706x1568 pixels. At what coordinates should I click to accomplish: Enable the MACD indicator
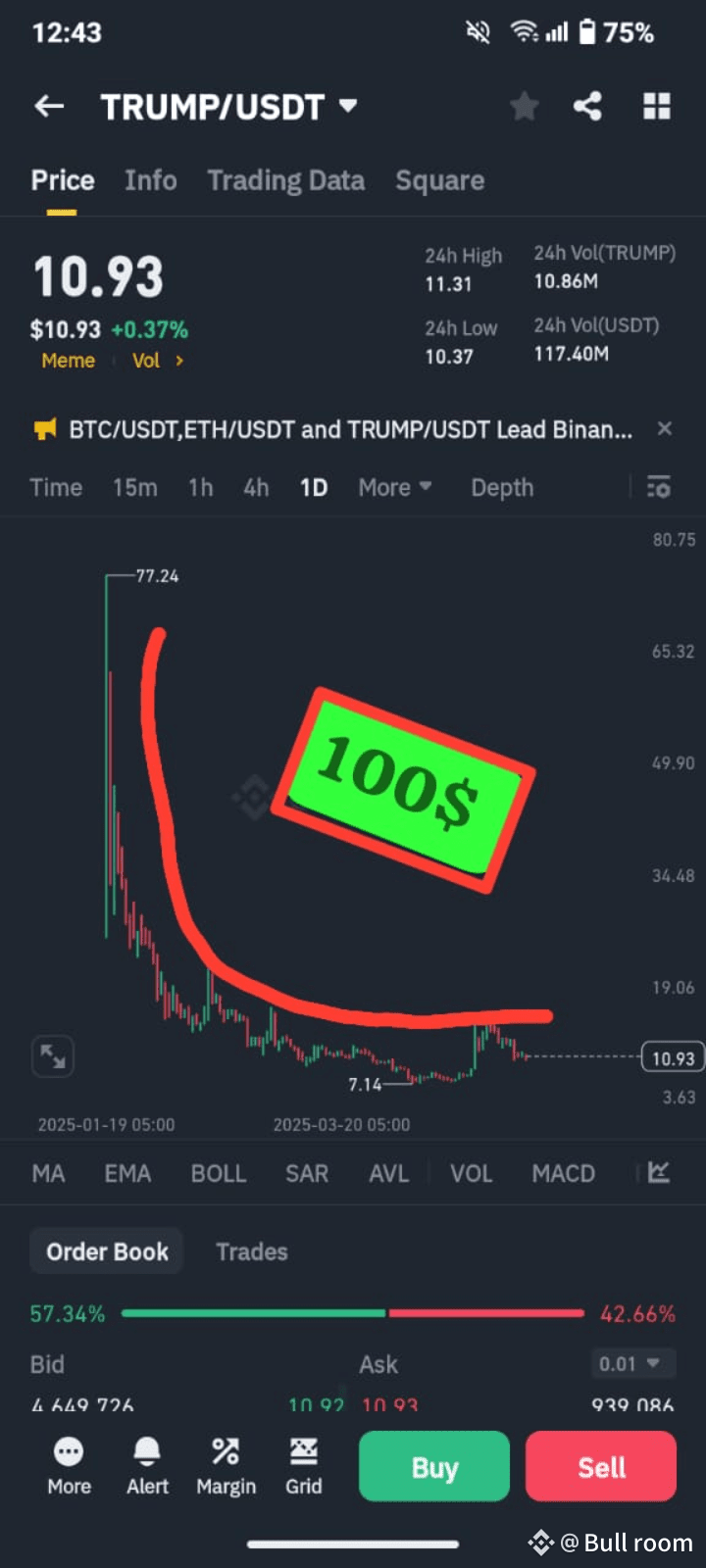click(x=563, y=1173)
